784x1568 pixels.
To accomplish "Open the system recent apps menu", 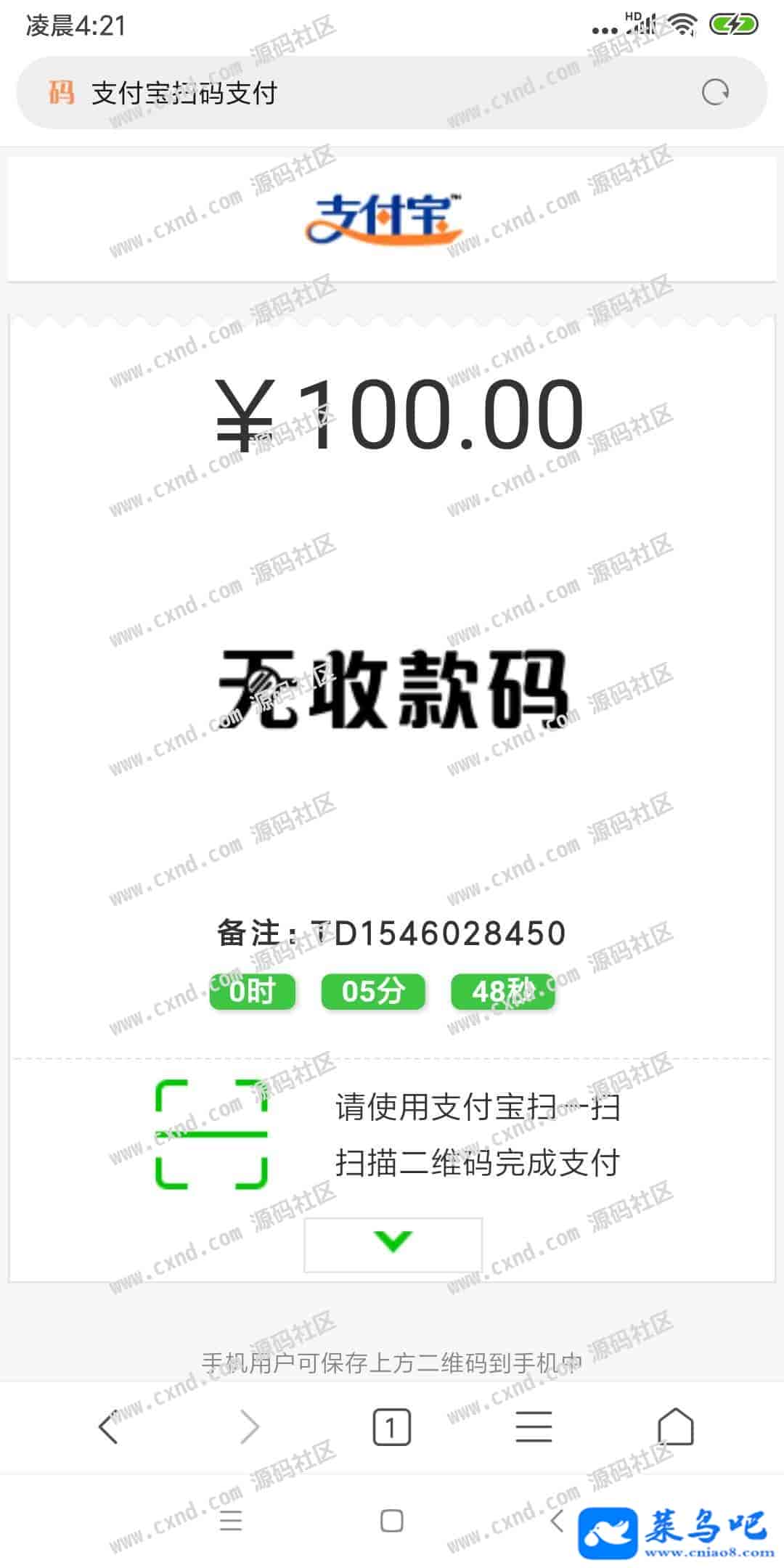I will click(x=231, y=1521).
